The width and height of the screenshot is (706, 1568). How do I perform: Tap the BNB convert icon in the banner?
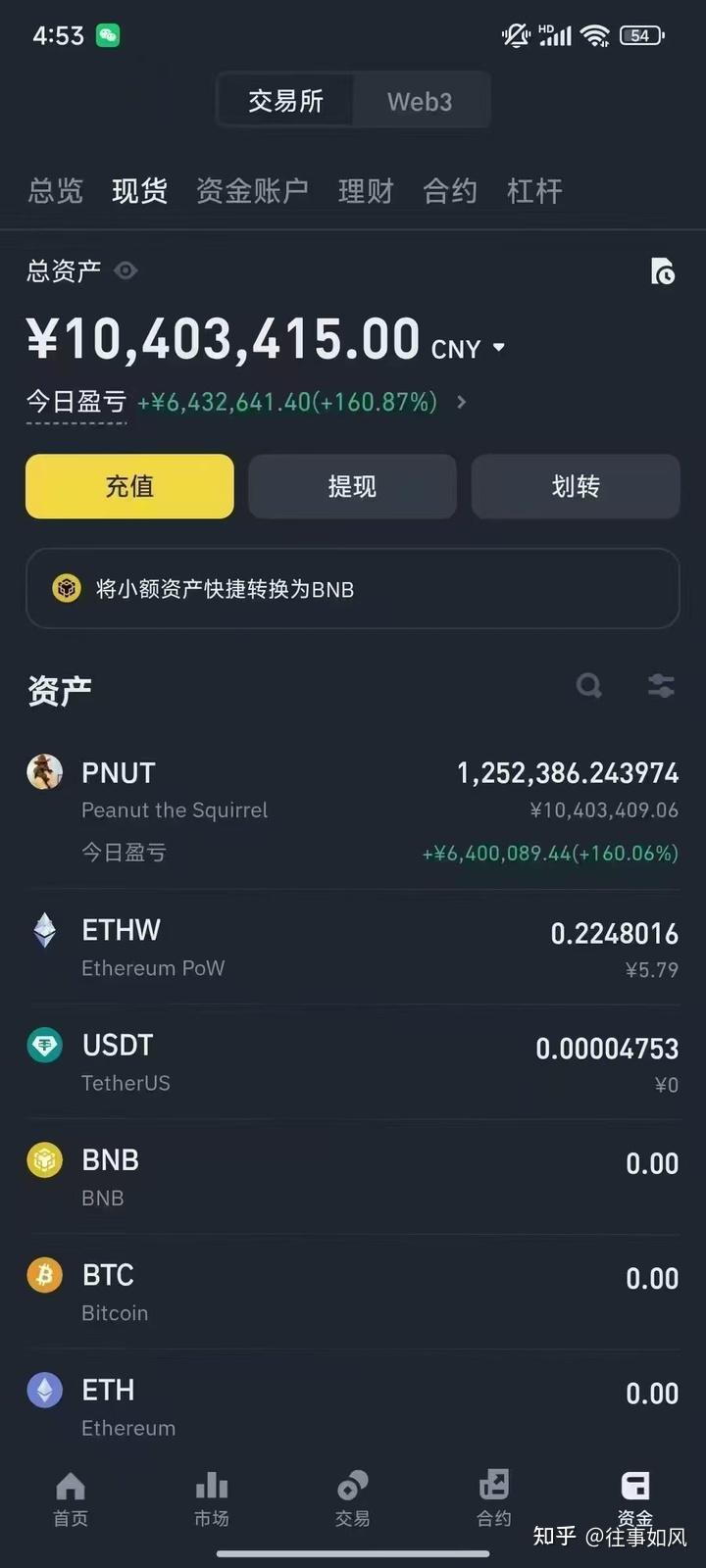(x=66, y=588)
